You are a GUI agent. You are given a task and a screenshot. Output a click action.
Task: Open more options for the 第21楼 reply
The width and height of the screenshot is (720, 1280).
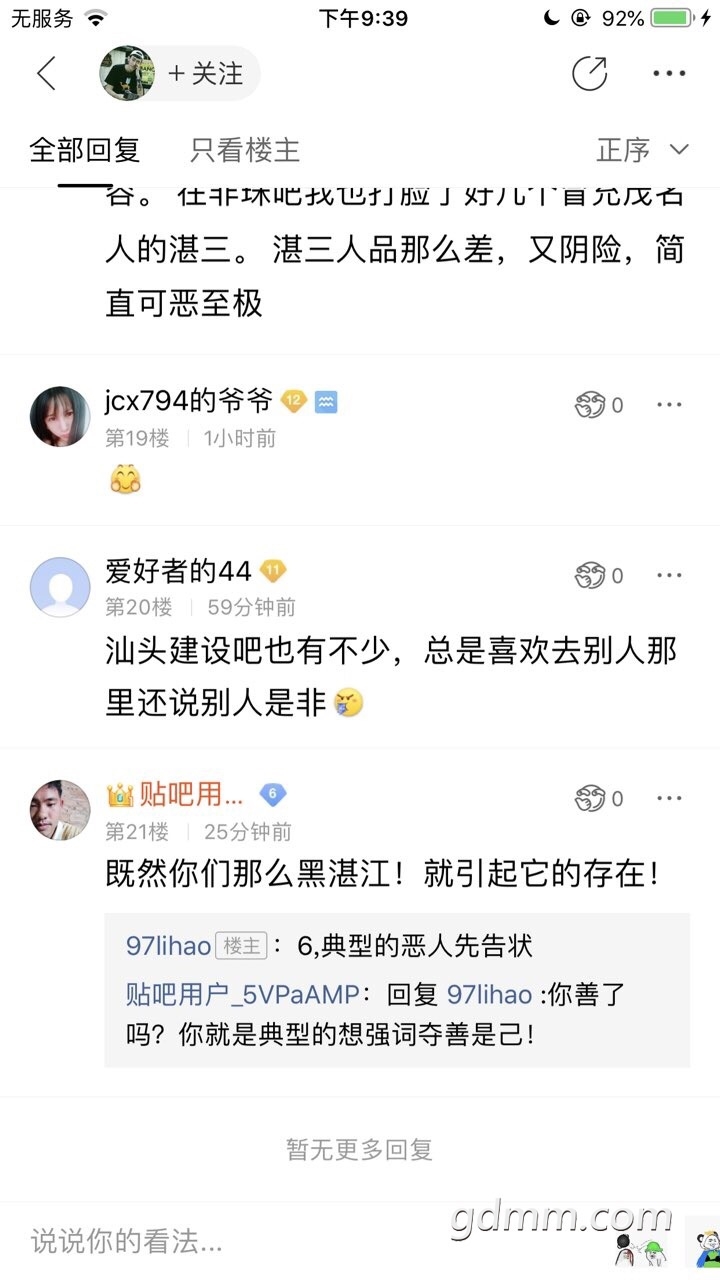click(669, 798)
